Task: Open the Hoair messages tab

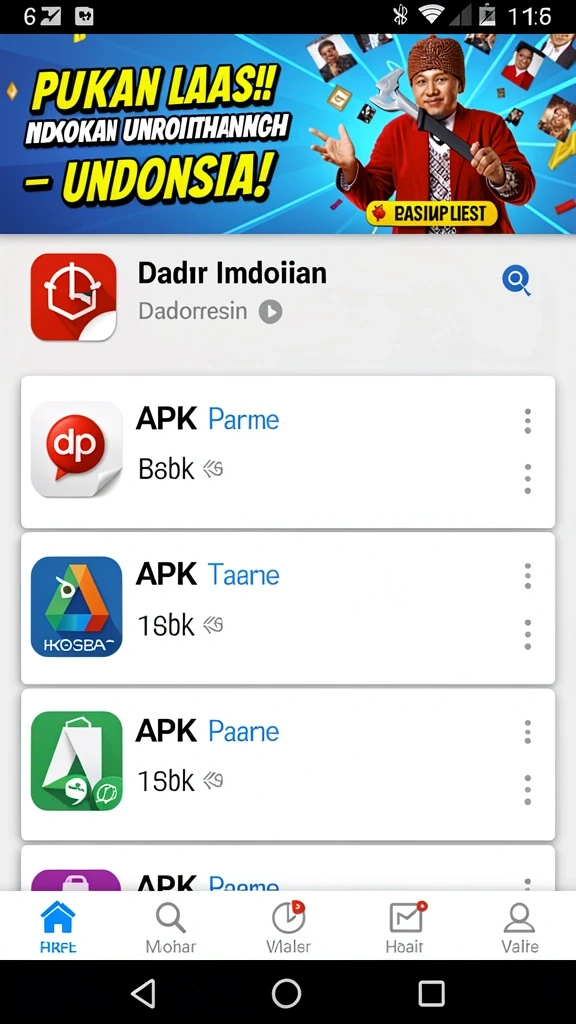Action: pyautogui.click(x=404, y=928)
